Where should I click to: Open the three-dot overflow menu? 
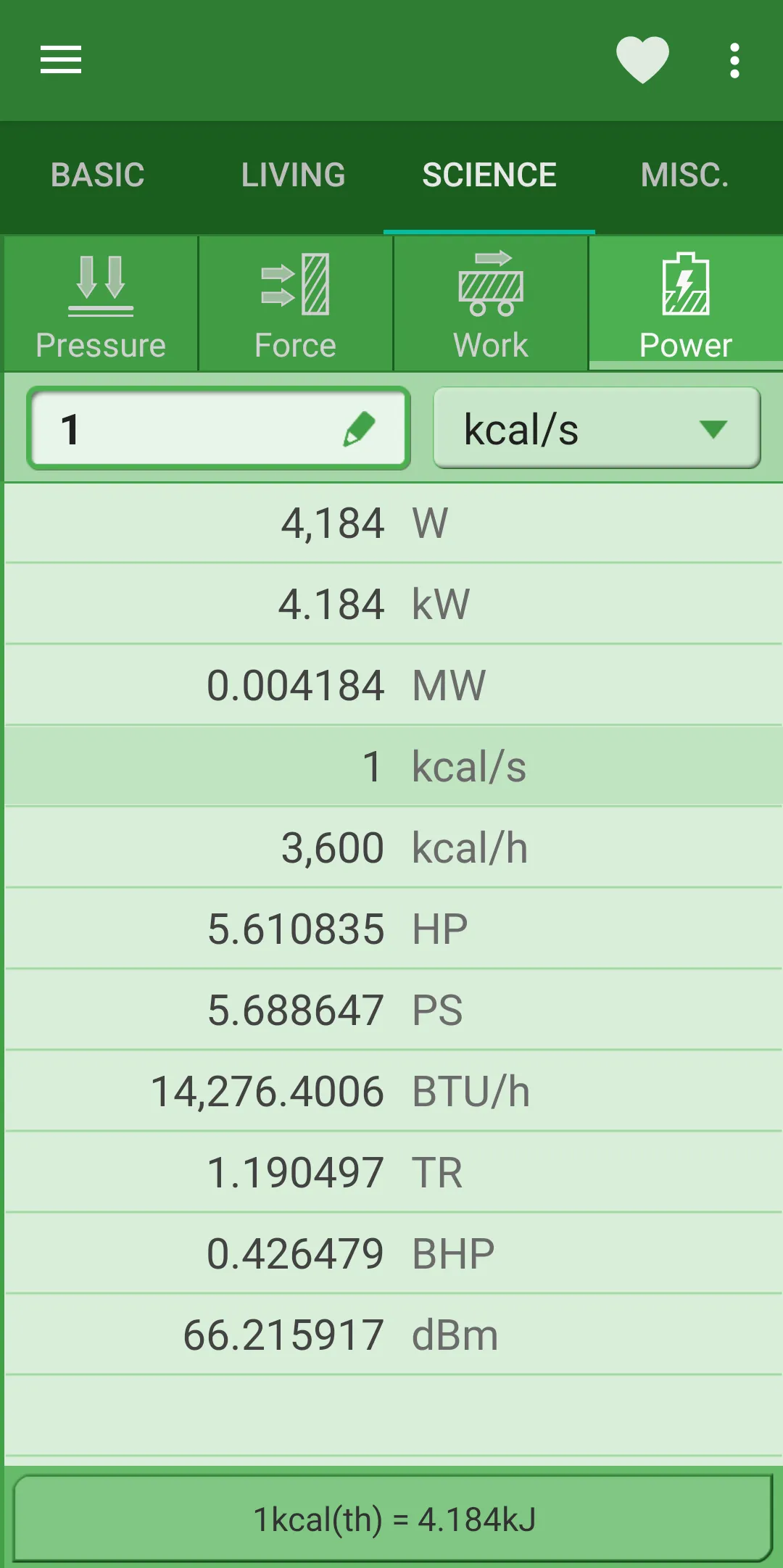point(734,61)
